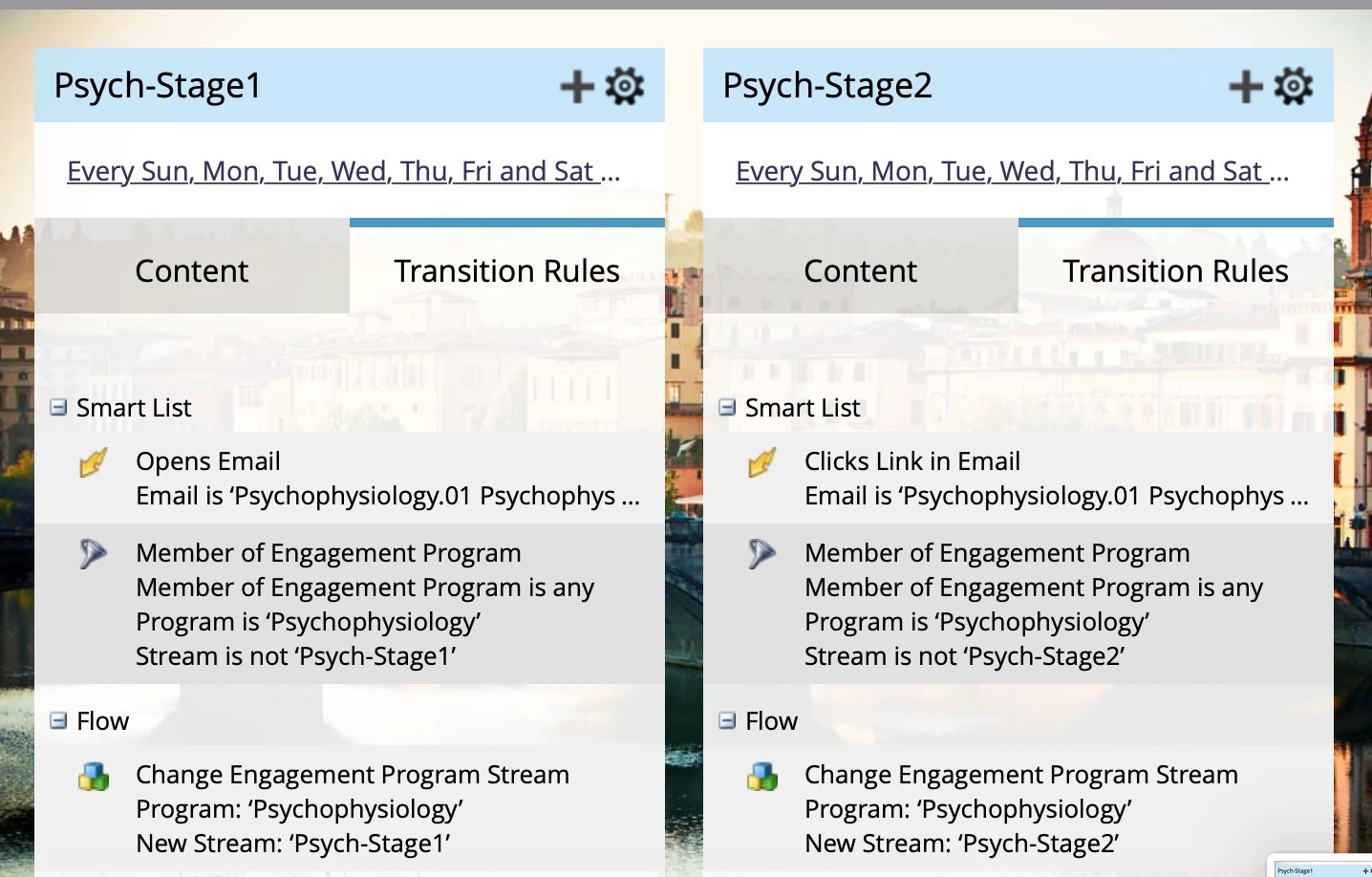
Task: Open Change Engagement Program Stream flow for Psych-Stage1
Action: click(x=350, y=808)
